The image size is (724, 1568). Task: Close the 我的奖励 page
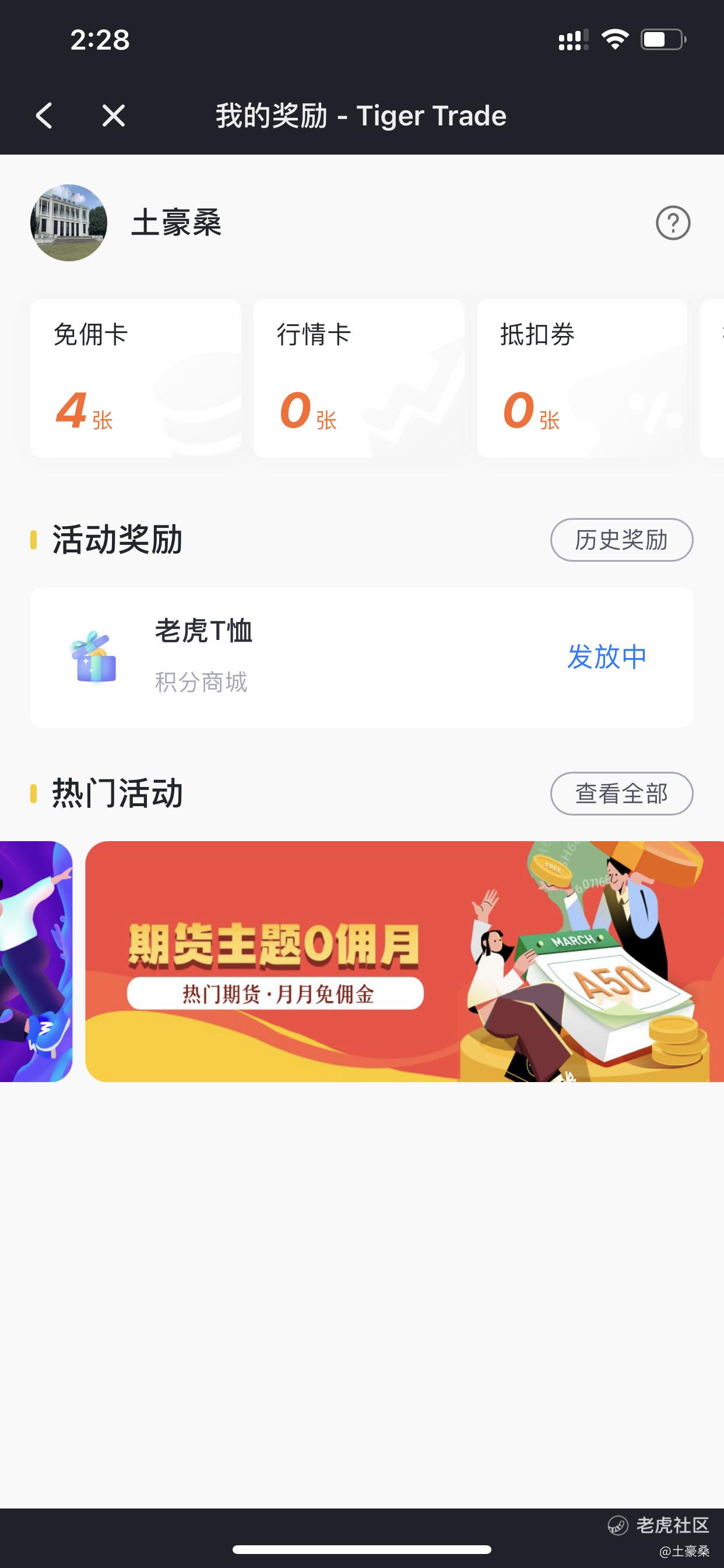[x=114, y=116]
